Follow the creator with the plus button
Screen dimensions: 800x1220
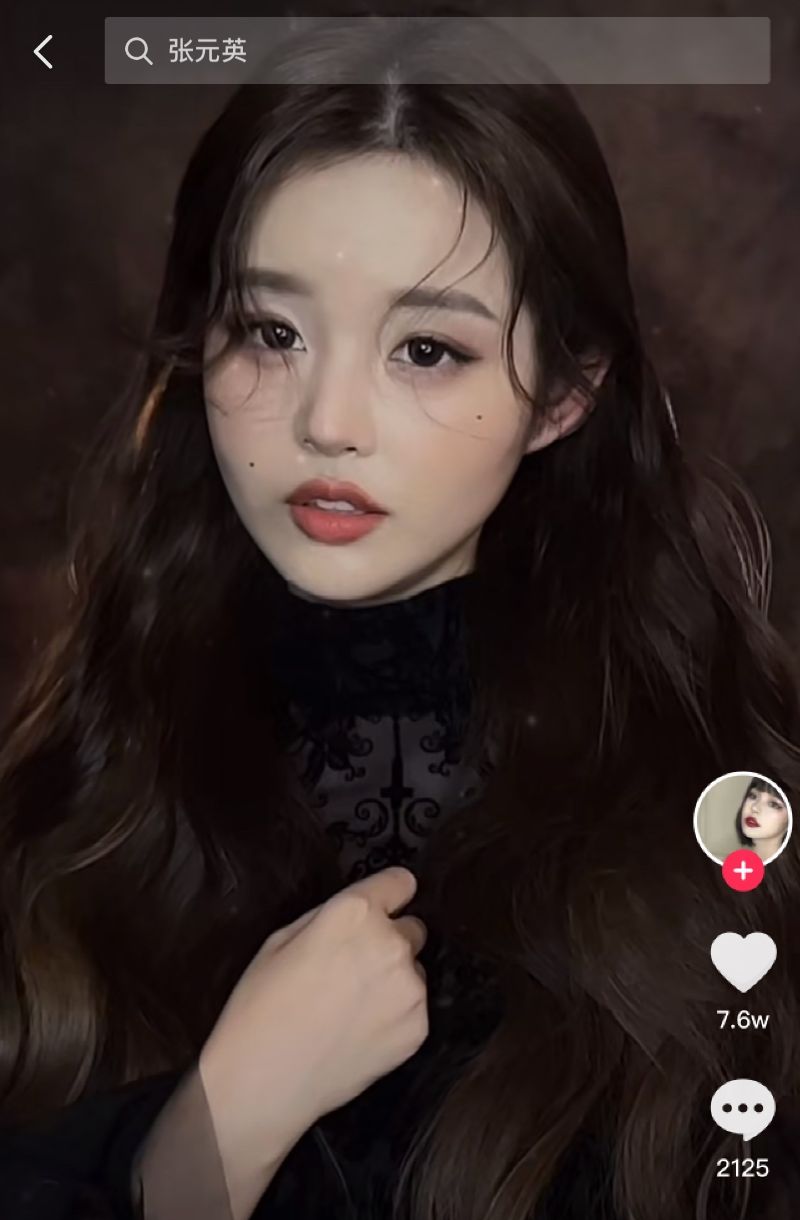tap(742, 871)
